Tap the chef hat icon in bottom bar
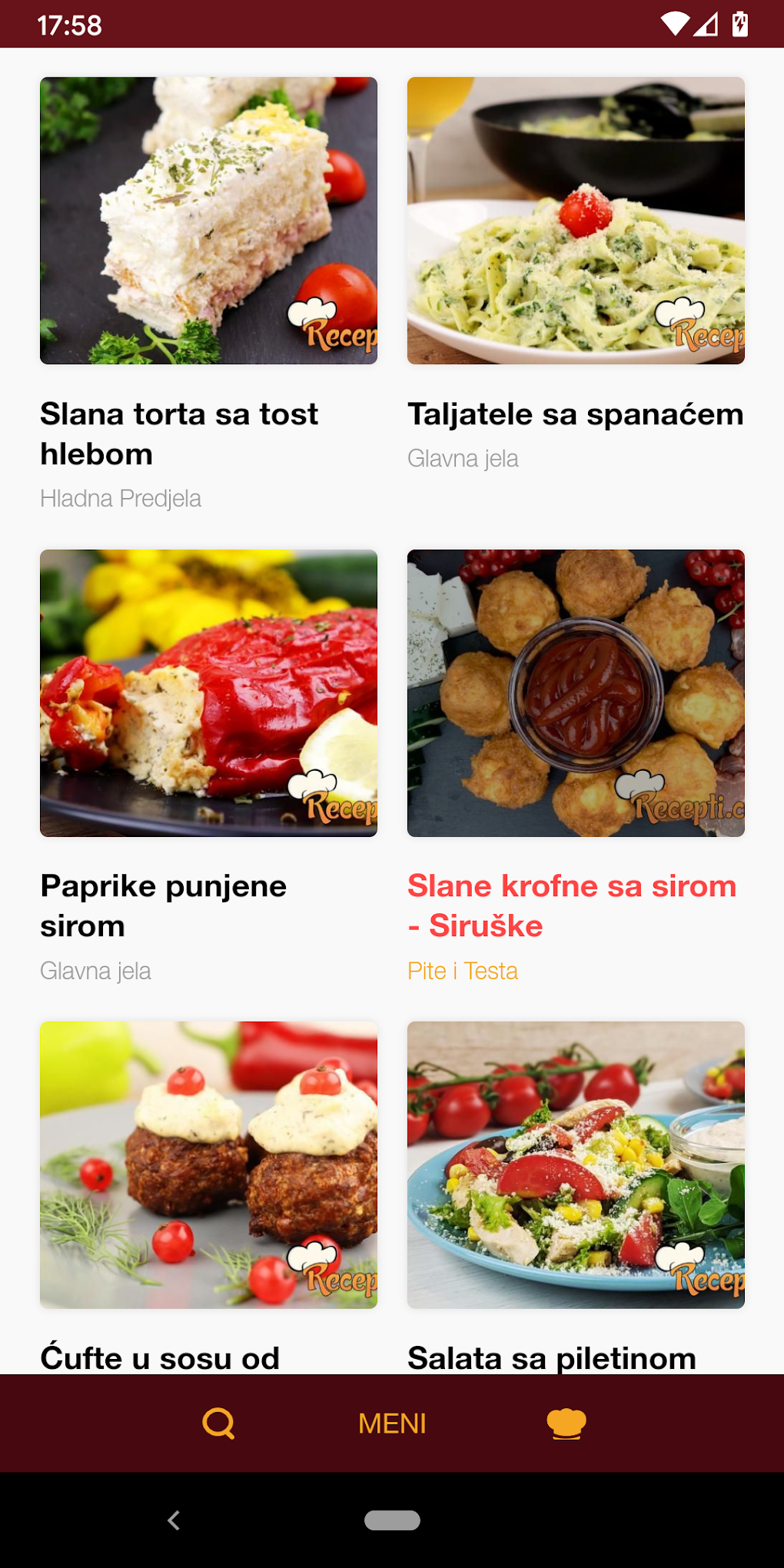This screenshot has width=784, height=1568. [x=565, y=1423]
